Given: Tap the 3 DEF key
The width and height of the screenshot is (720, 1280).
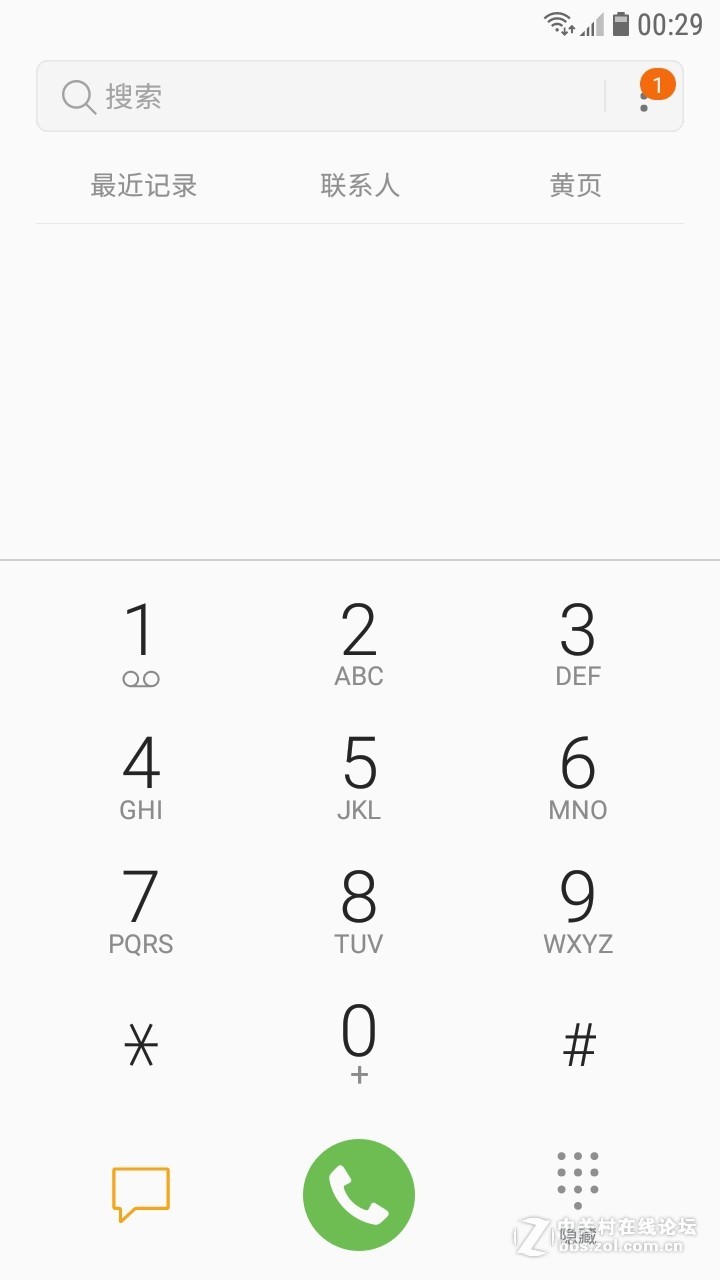Looking at the screenshot, I should [x=578, y=645].
